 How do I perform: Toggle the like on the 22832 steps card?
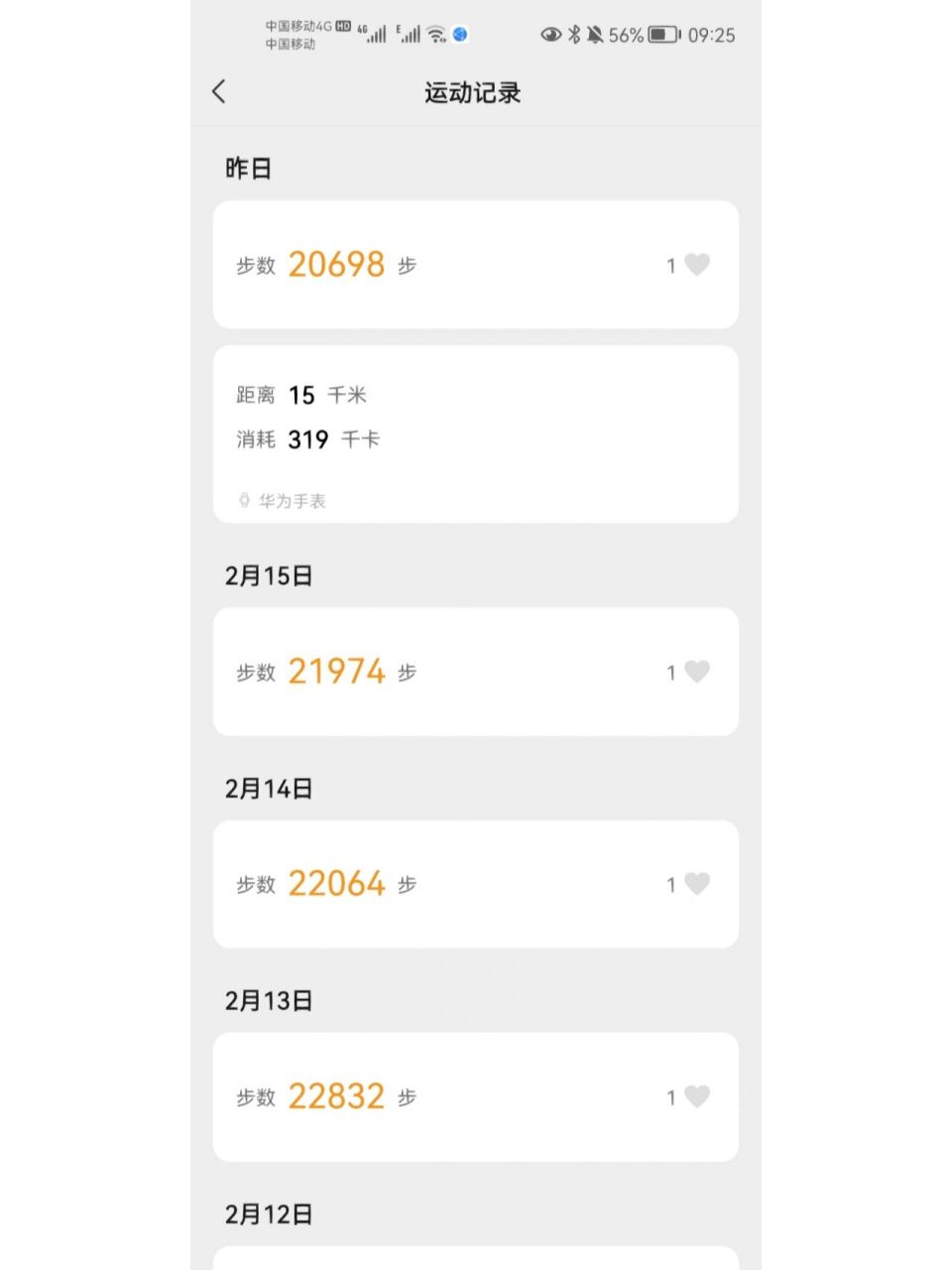[x=697, y=1096]
